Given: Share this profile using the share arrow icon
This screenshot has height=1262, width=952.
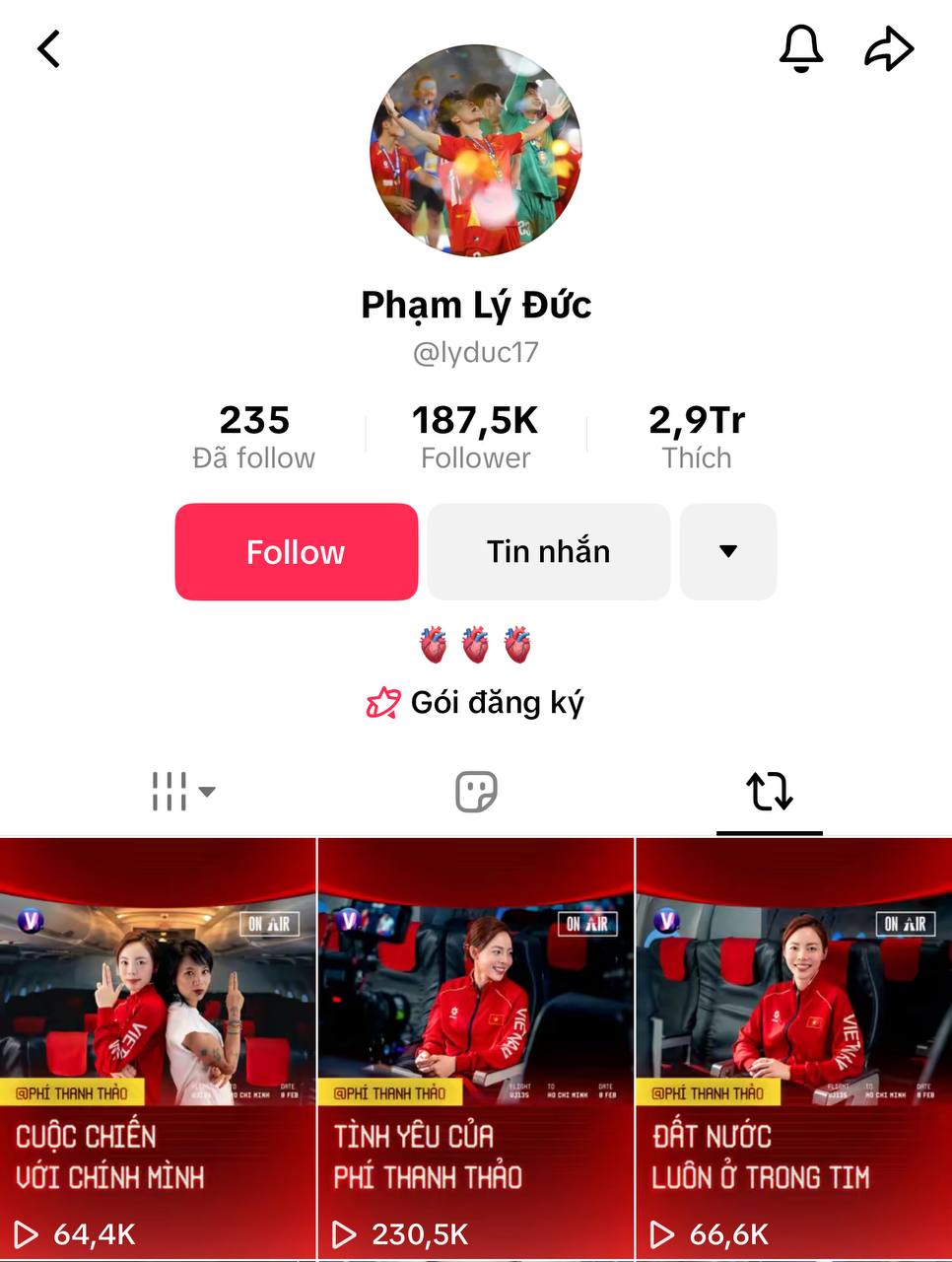Looking at the screenshot, I should 889,47.
